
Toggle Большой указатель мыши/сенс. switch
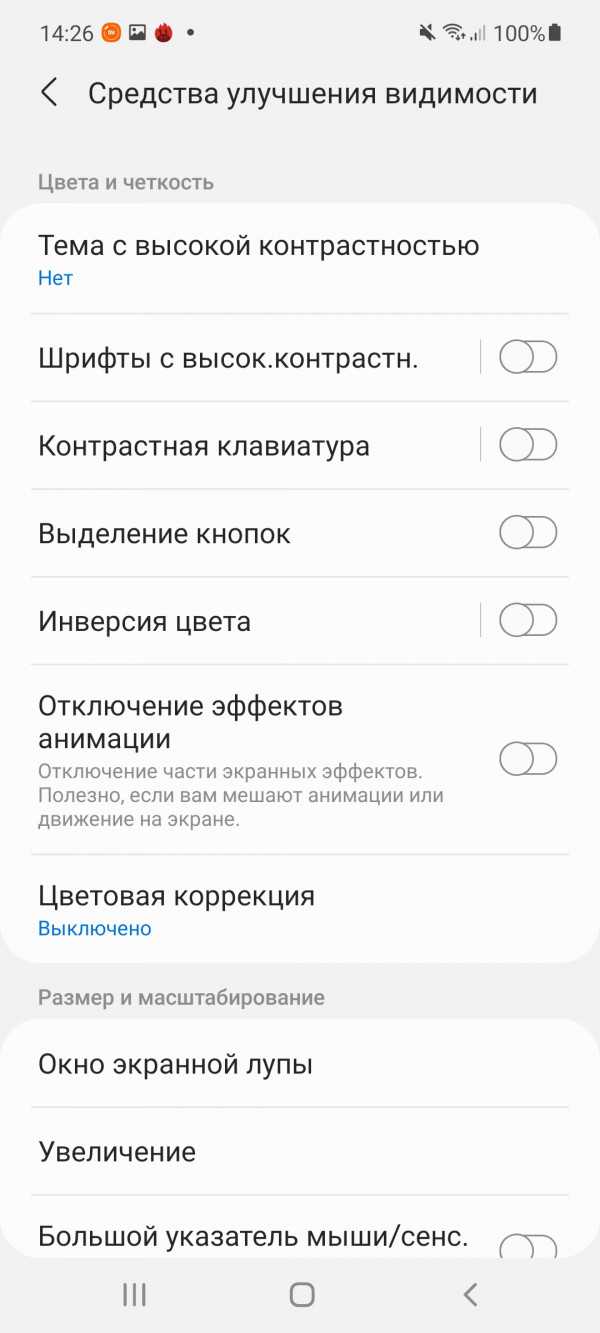528,1246
